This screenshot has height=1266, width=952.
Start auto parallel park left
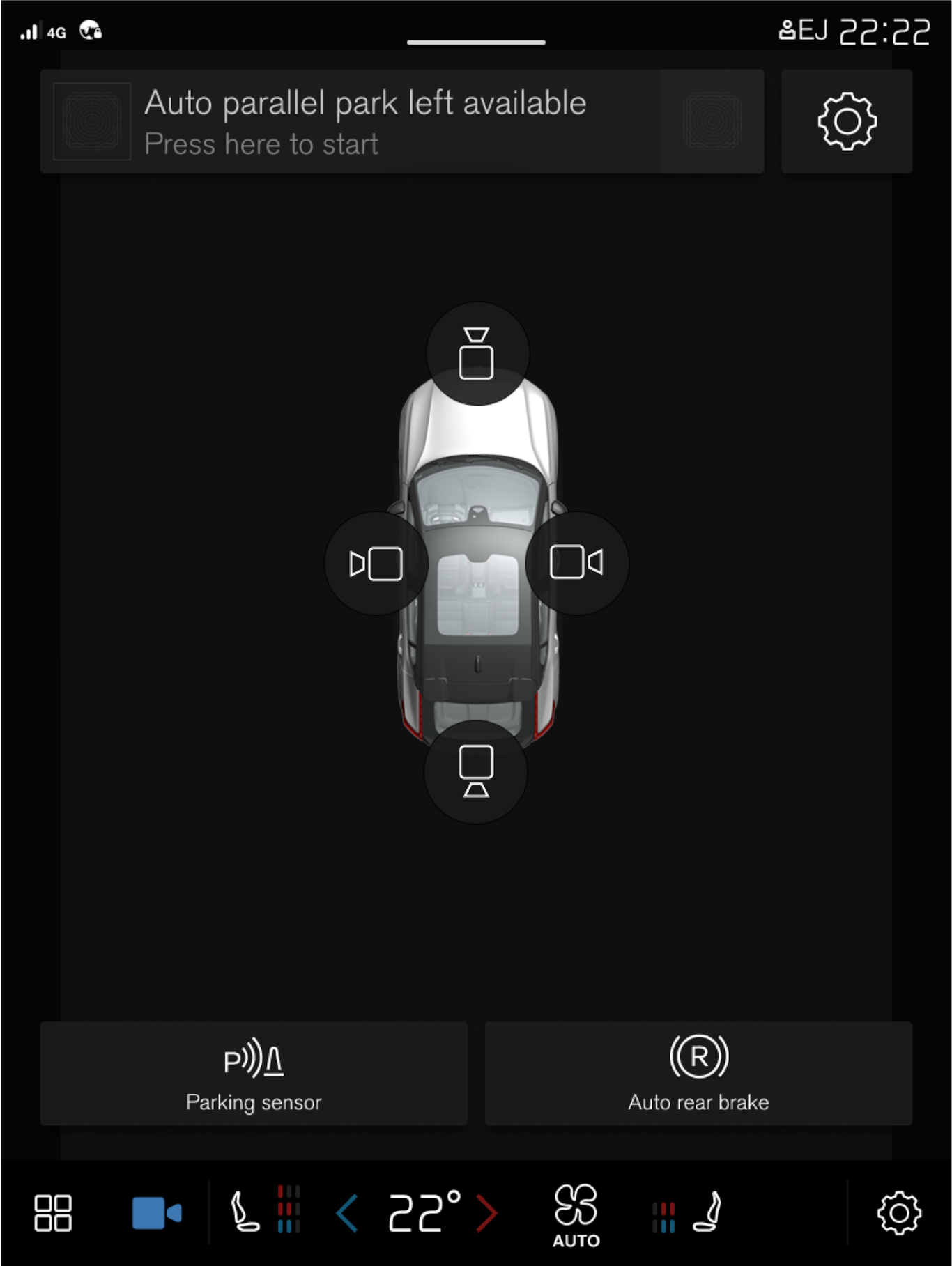pyautogui.click(x=401, y=122)
